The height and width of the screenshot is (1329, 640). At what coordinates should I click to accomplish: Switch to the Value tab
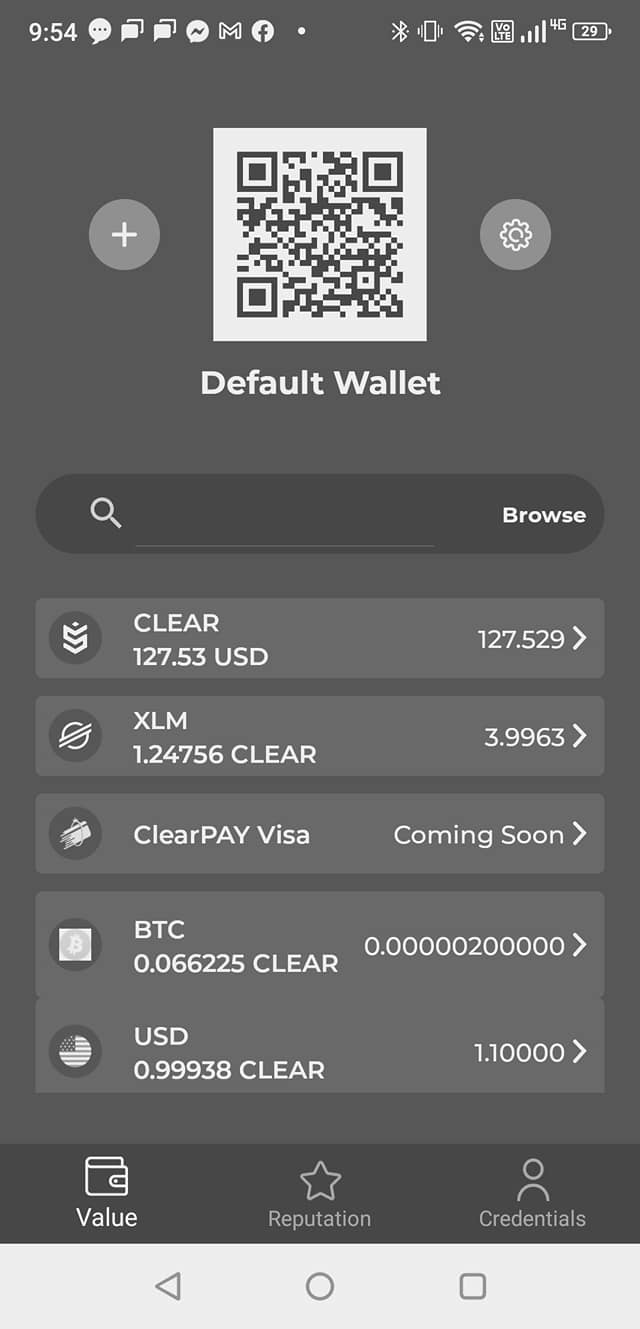click(106, 1193)
